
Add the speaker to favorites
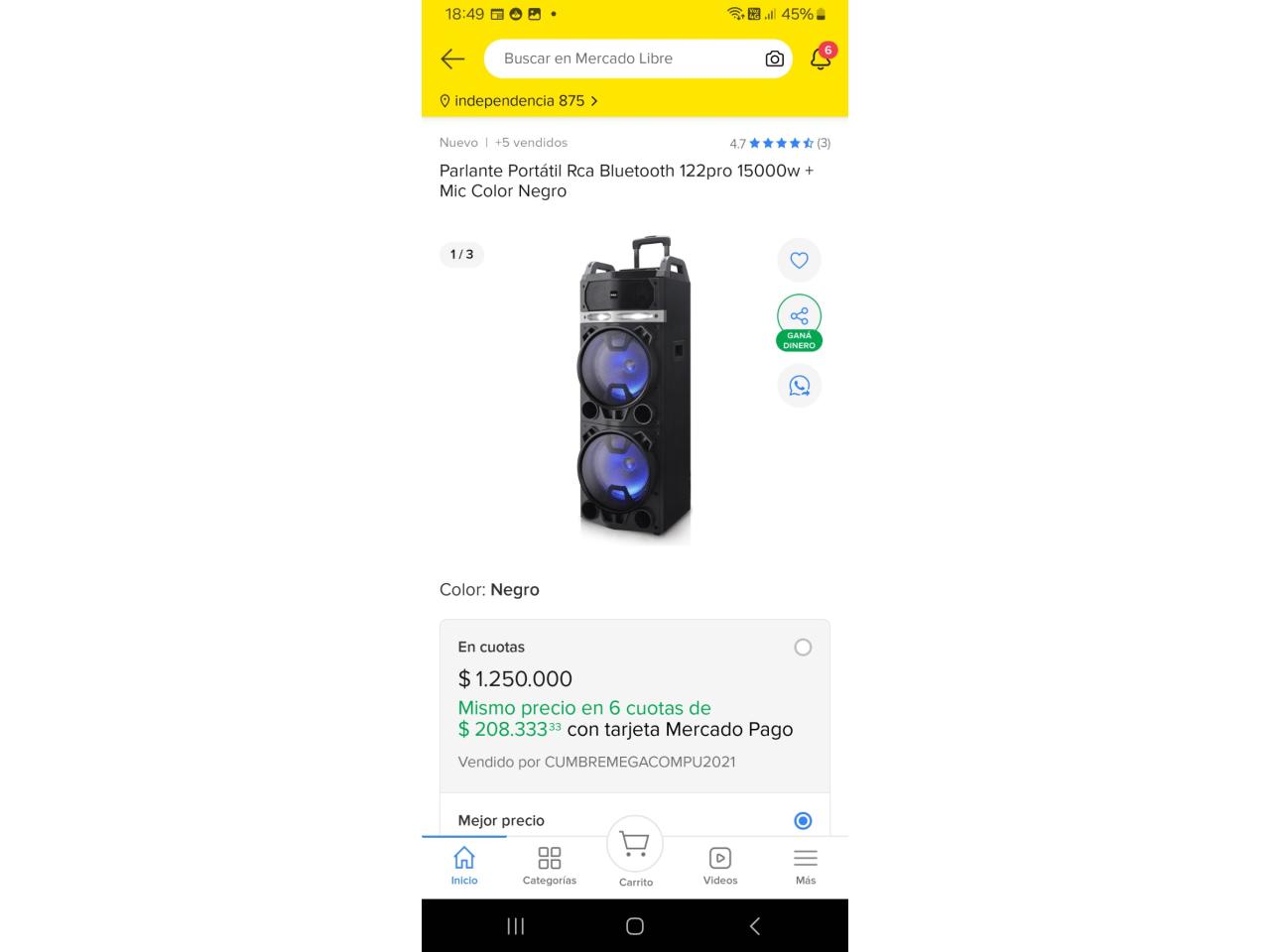click(x=799, y=261)
